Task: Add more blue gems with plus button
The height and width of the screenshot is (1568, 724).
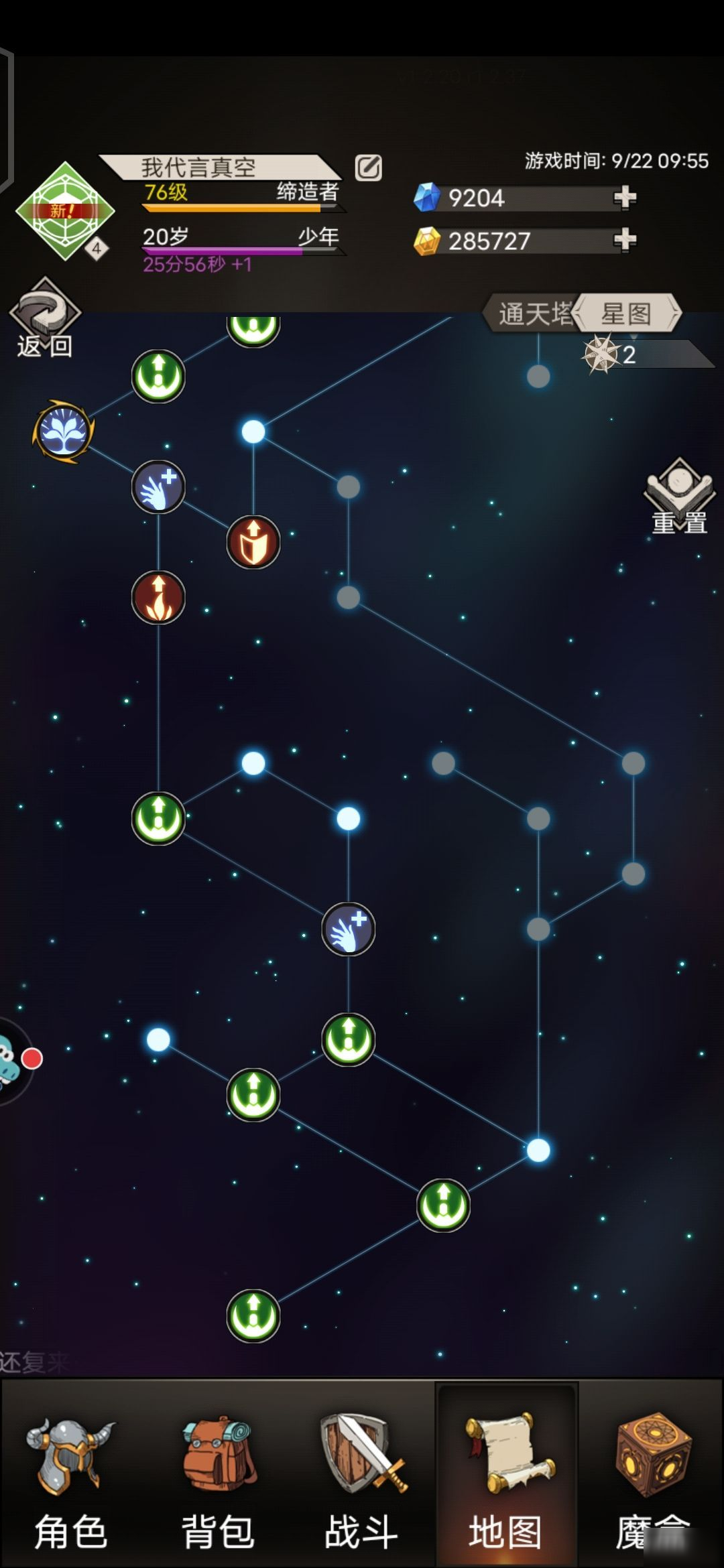Action: point(625,198)
